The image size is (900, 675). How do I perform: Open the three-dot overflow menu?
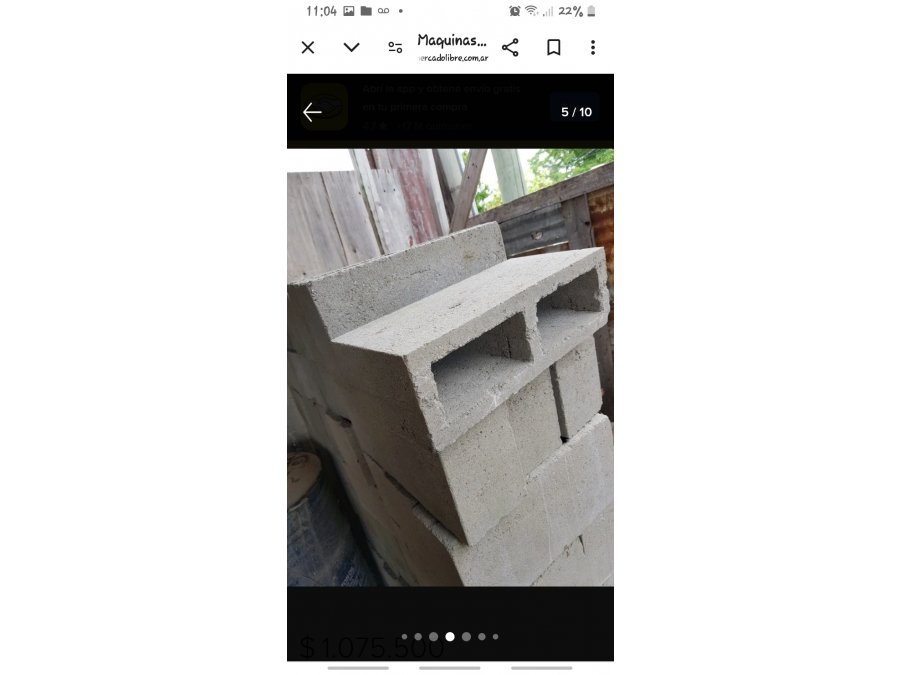[592, 47]
